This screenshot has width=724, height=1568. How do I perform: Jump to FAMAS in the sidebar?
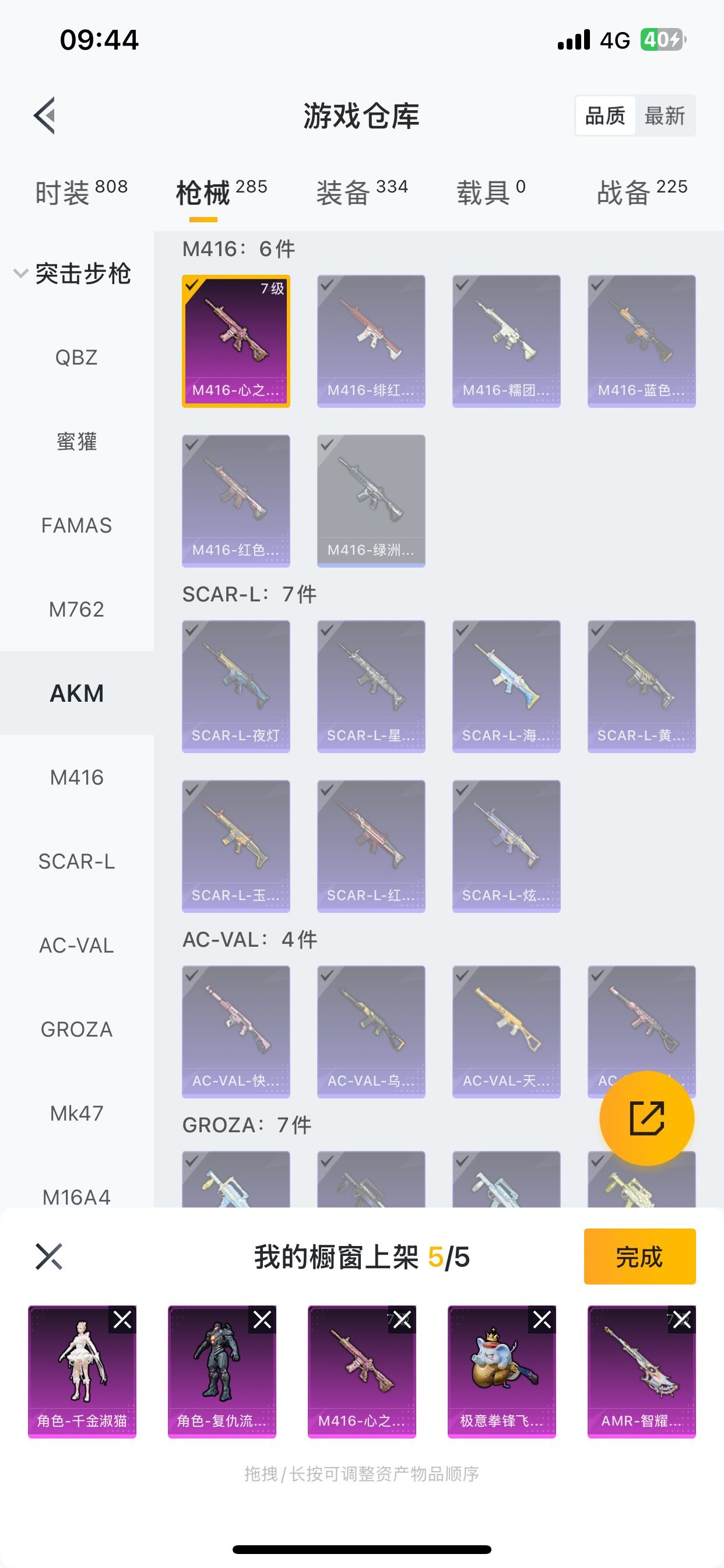(x=77, y=526)
